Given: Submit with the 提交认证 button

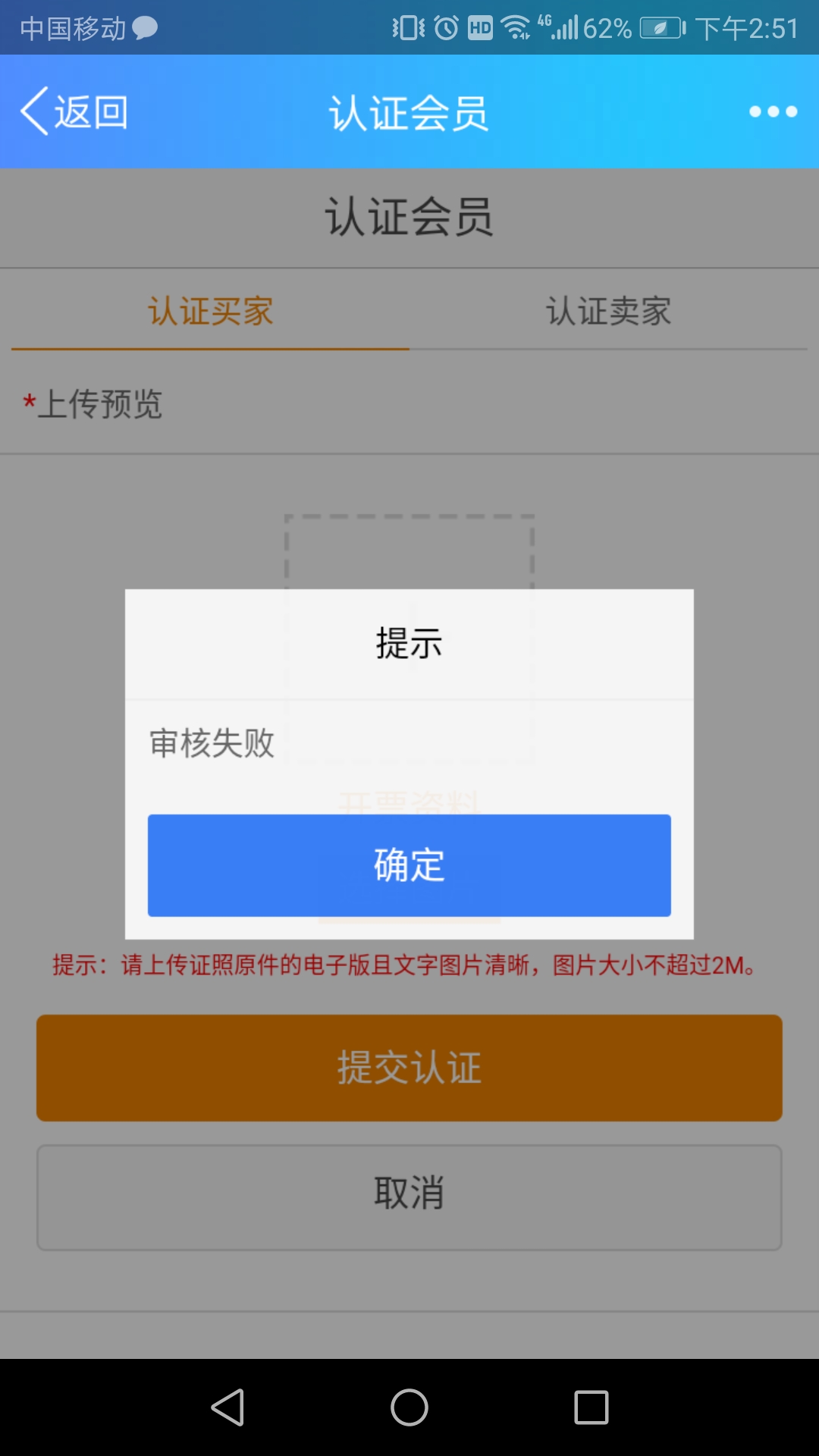Looking at the screenshot, I should click(x=409, y=1068).
